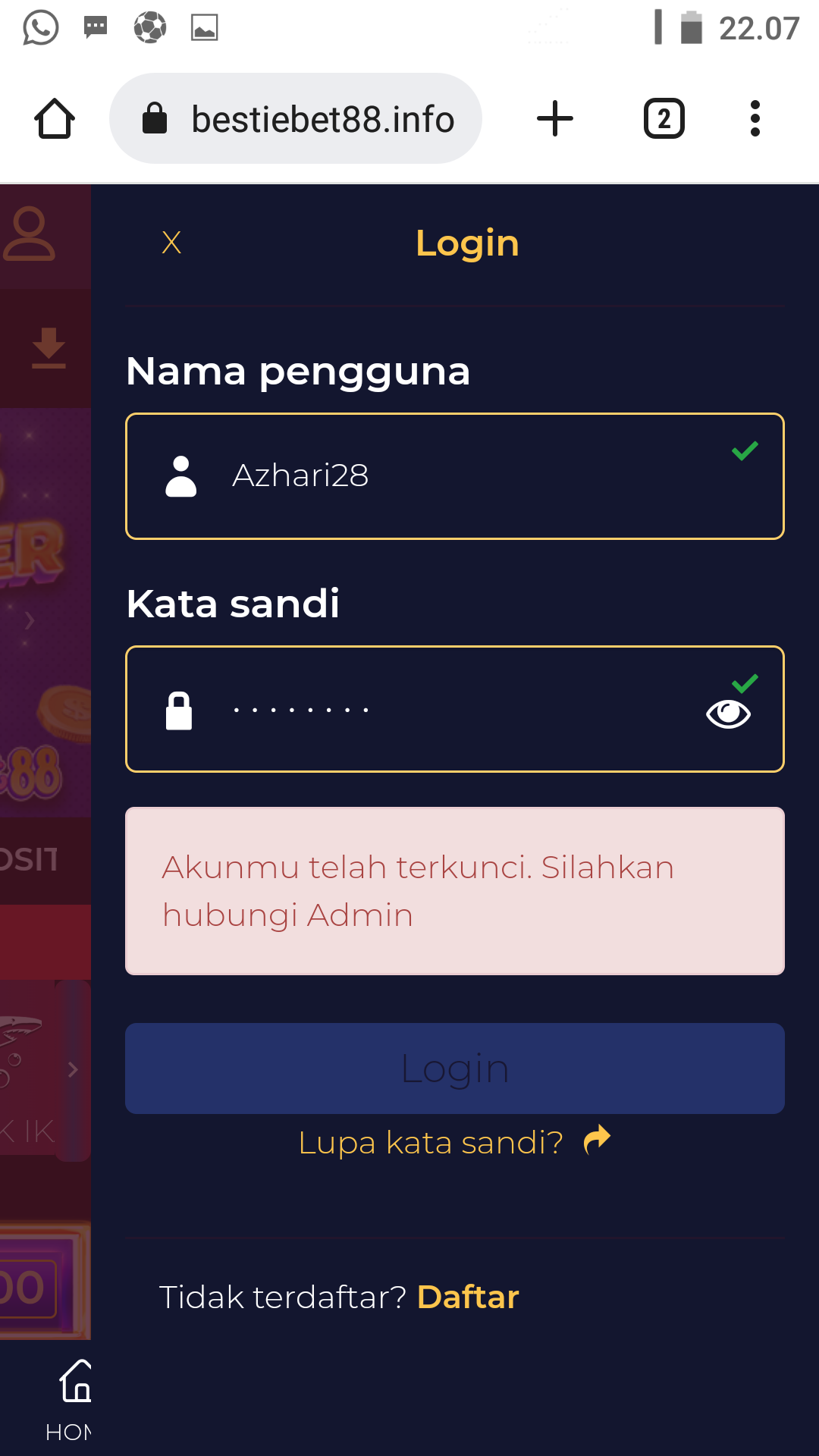819x1456 pixels.
Task: Close the Login dialog with X
Action: click(x=171, y=243)
